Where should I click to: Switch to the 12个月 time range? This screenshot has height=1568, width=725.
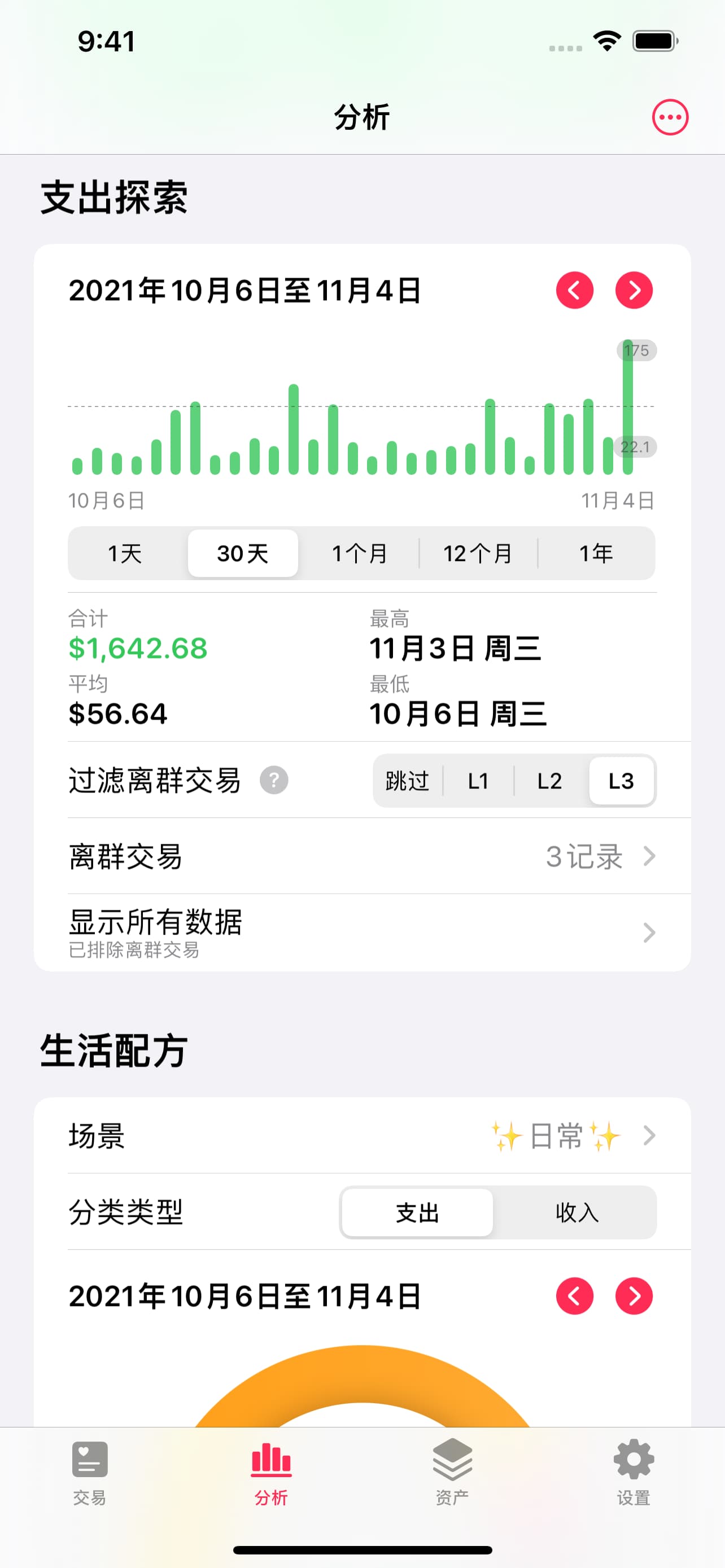tap(478, 553)
